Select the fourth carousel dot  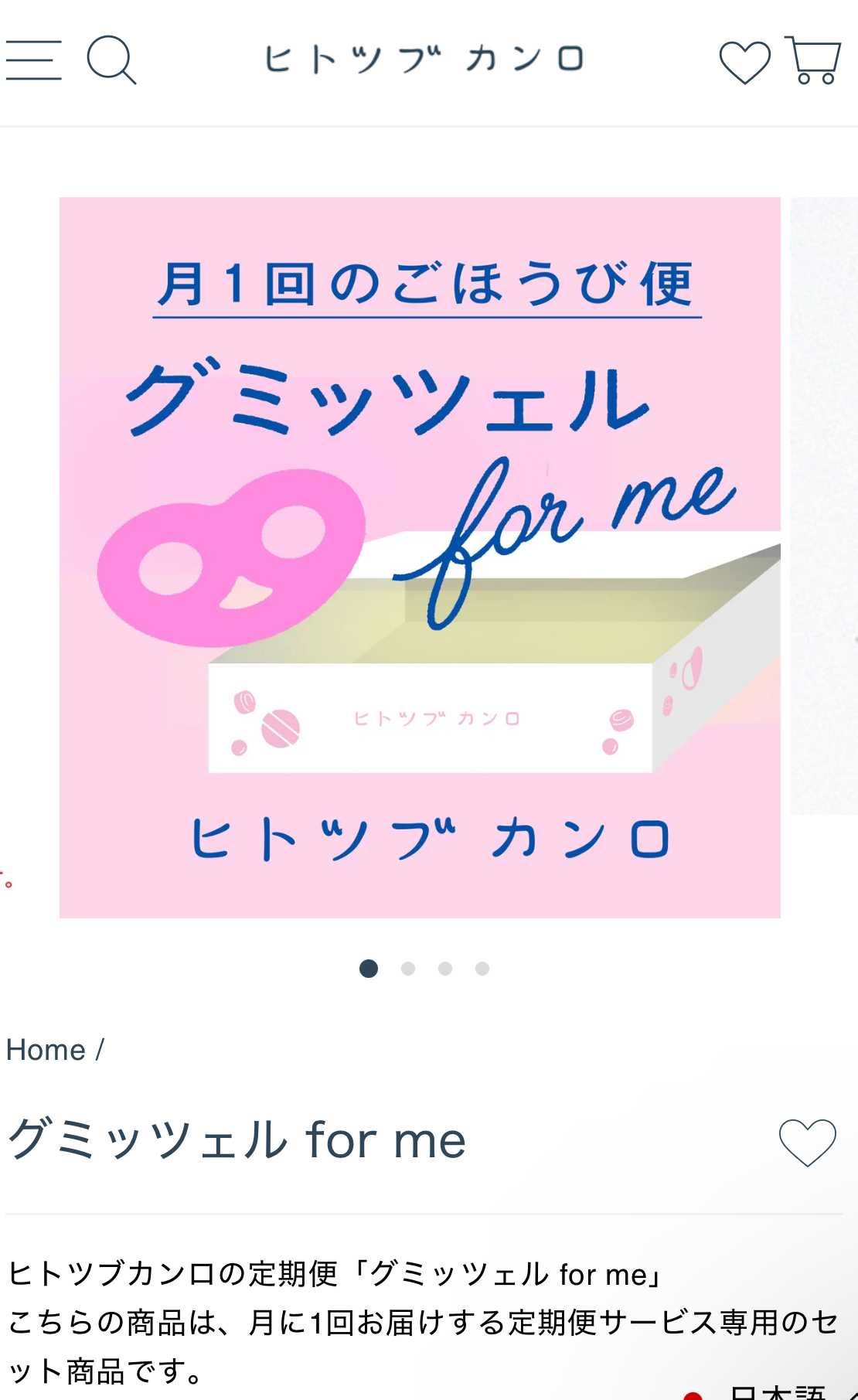coord(482,969)
